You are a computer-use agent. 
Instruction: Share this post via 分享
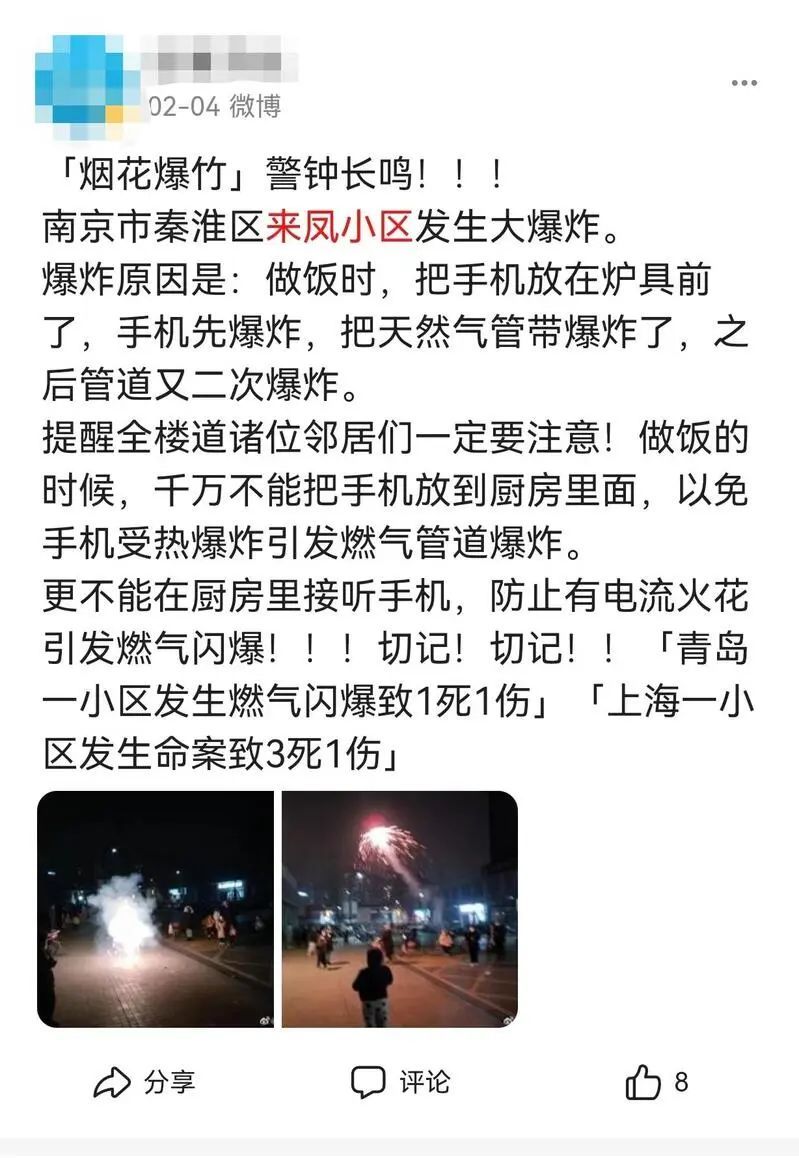[x=144, y=1082]
